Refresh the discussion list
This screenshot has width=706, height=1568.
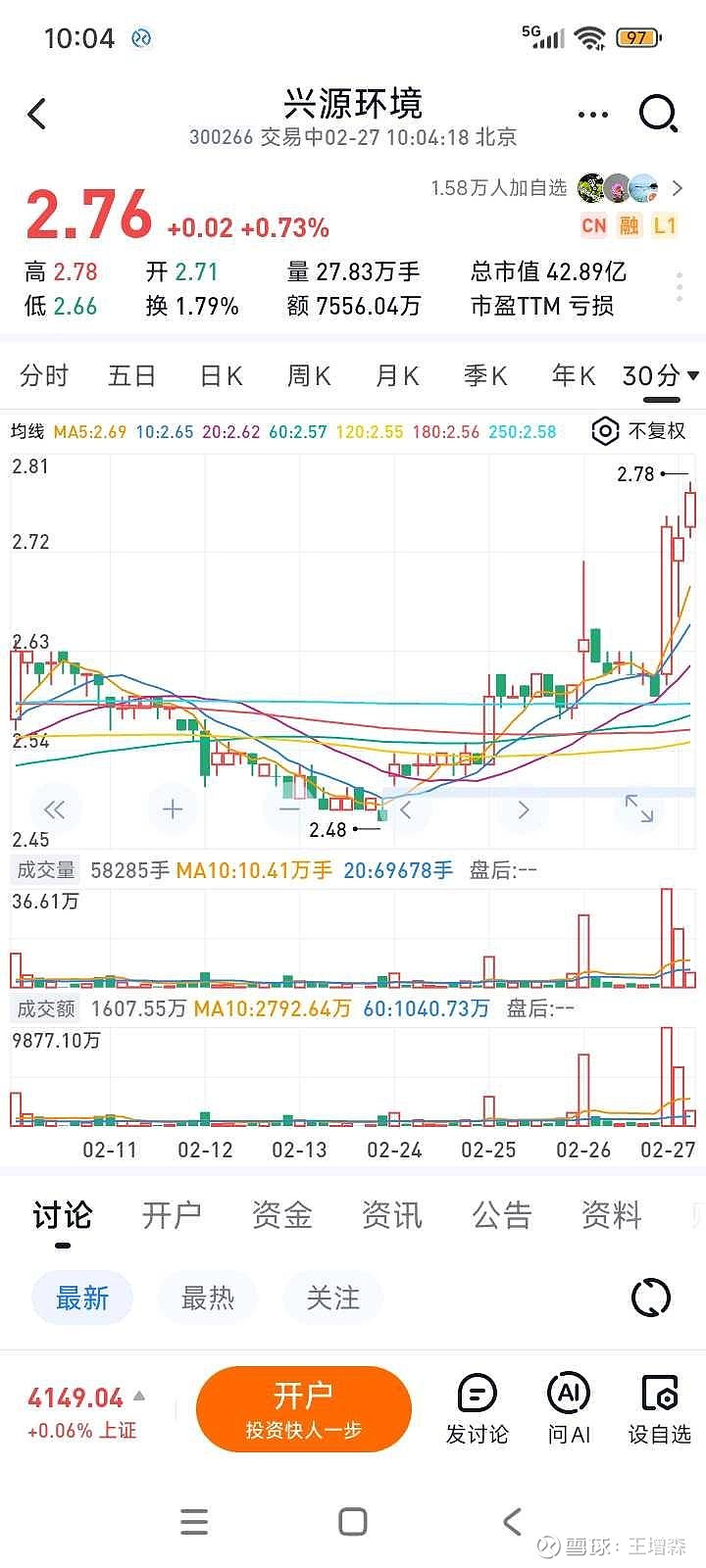coord(650,1298)
